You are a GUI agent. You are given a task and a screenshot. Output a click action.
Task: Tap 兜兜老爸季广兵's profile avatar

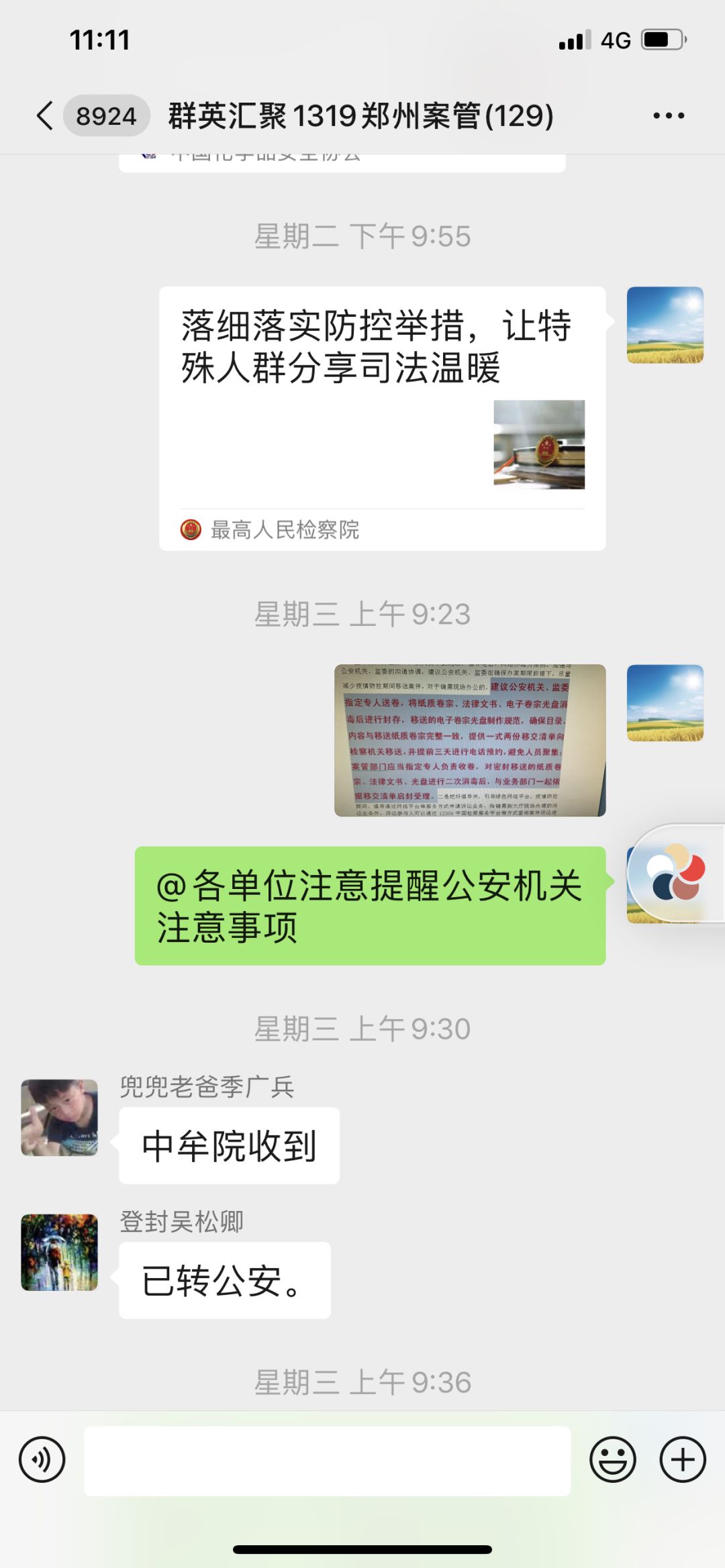tap(60, 1117)
